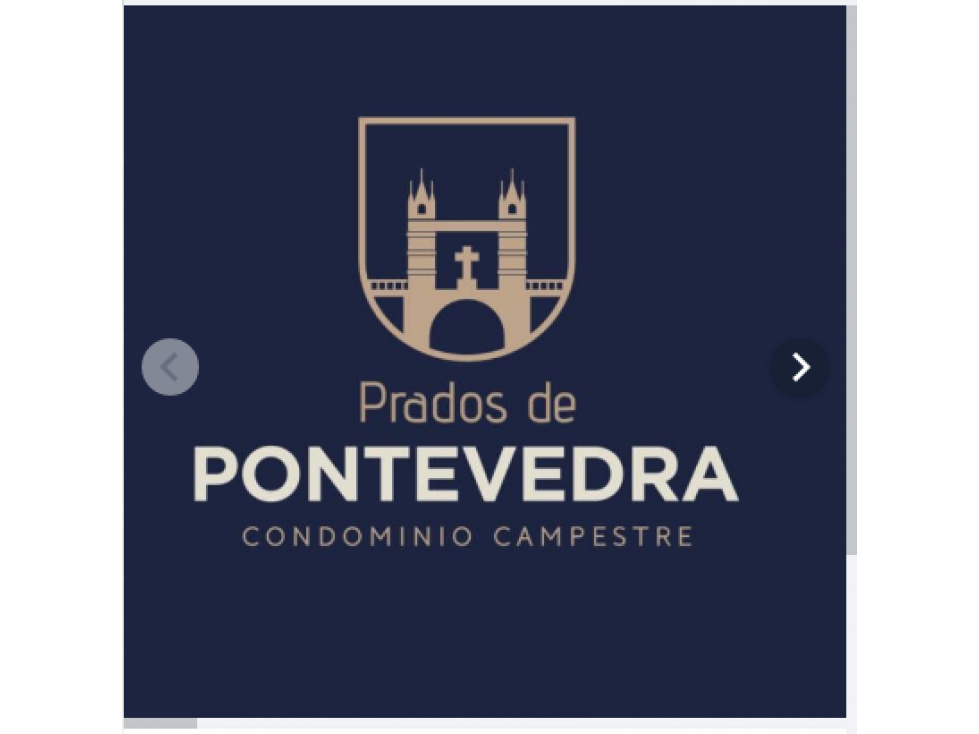Screen dimensions: 979x734
Task: Advance to the next carousel image
Action: (800, 367)
